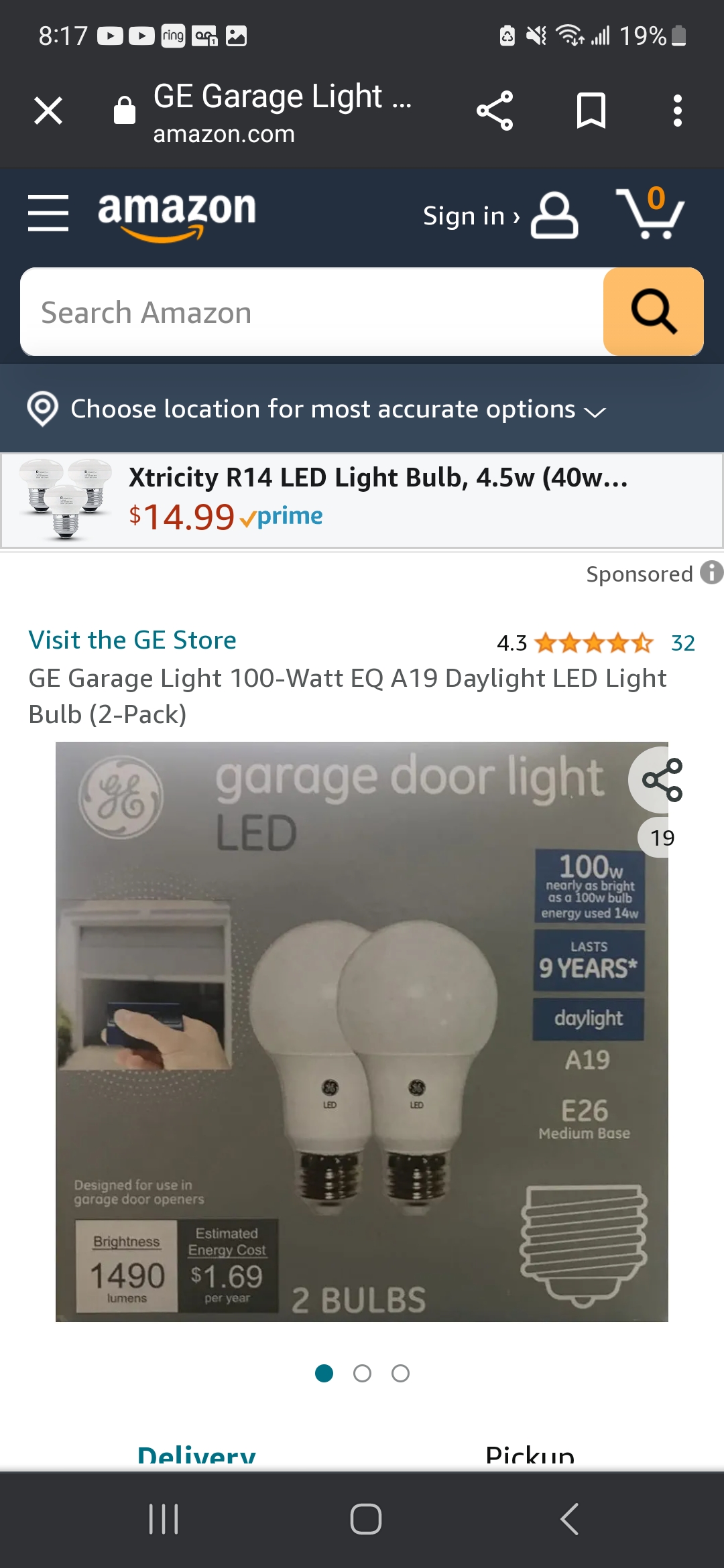Visit the GE Store link
This screenshot has width=724, height=1568.
(x=132, y=640)
